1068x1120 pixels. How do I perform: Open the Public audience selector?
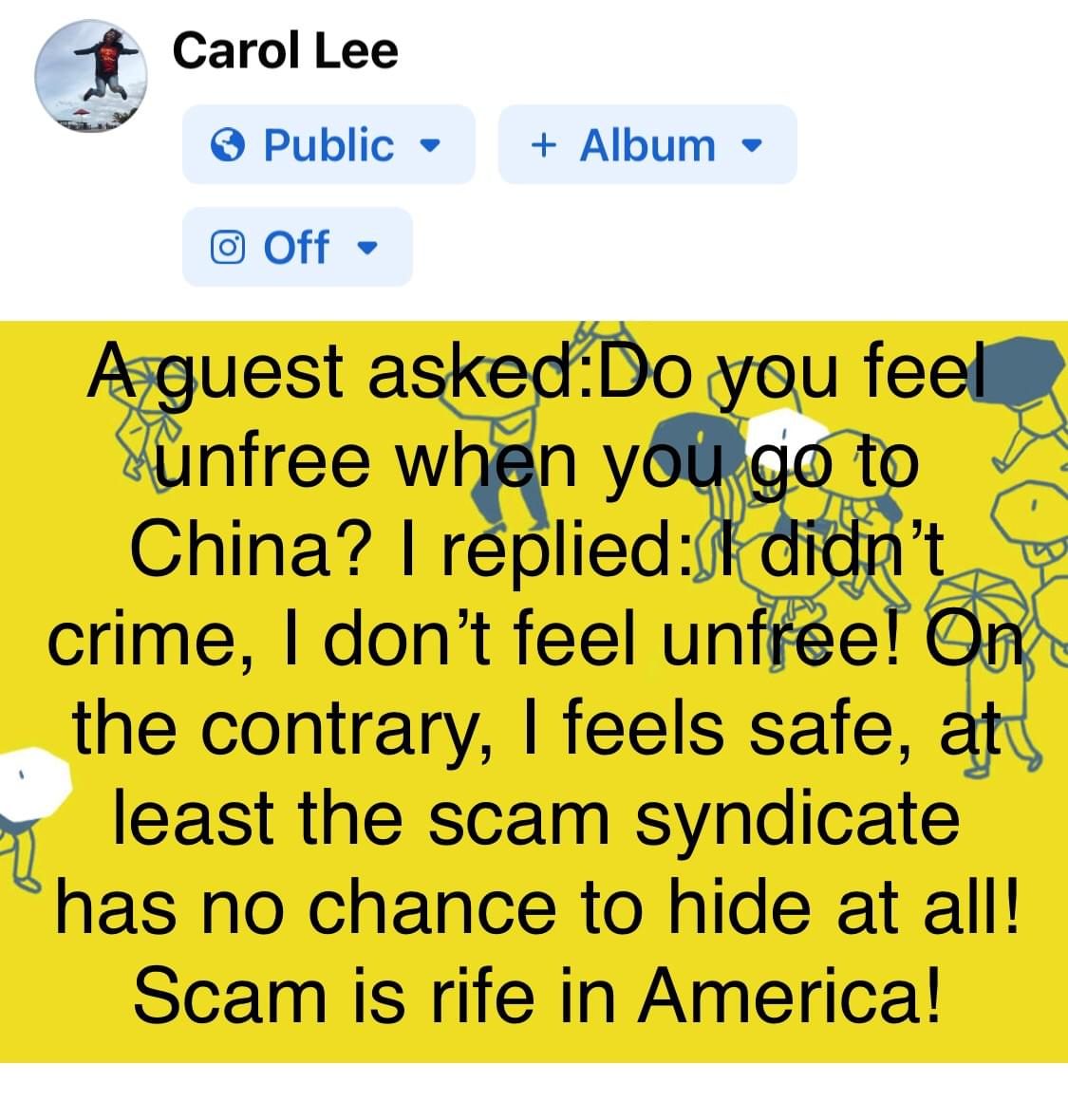coord(328,145)
